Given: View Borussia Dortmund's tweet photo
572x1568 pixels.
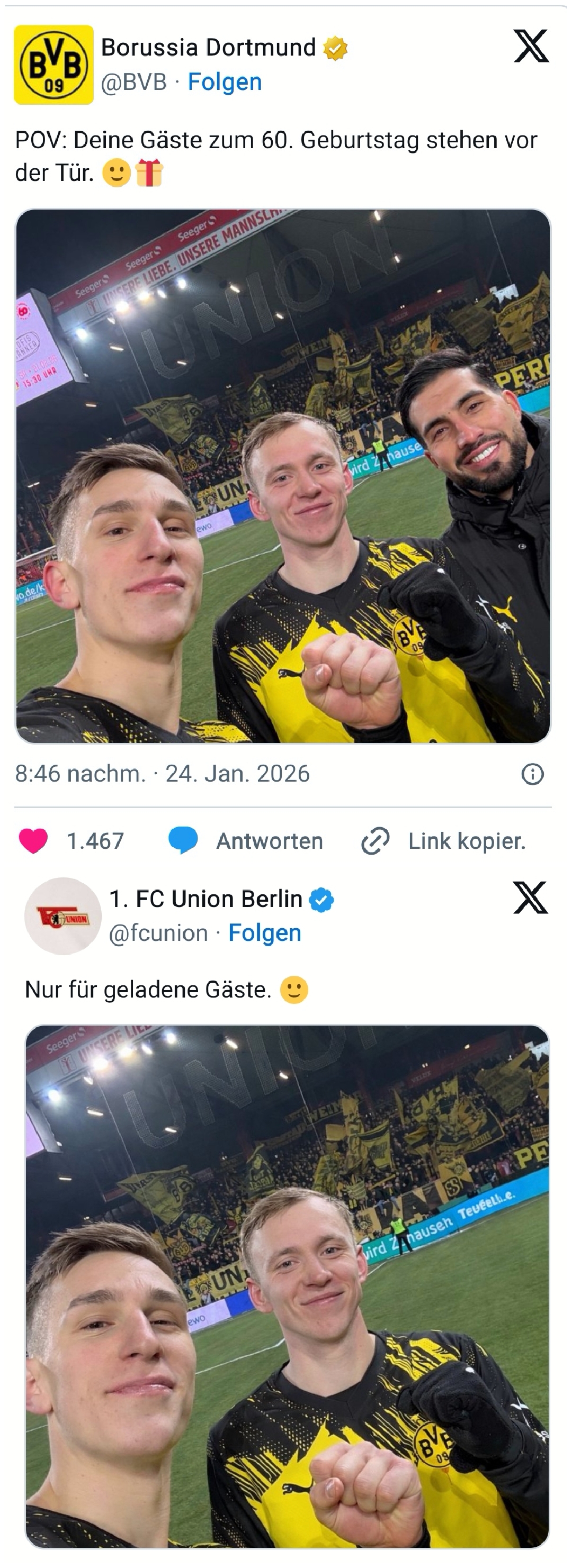Looking at the screenshot, I should [283, 476].
